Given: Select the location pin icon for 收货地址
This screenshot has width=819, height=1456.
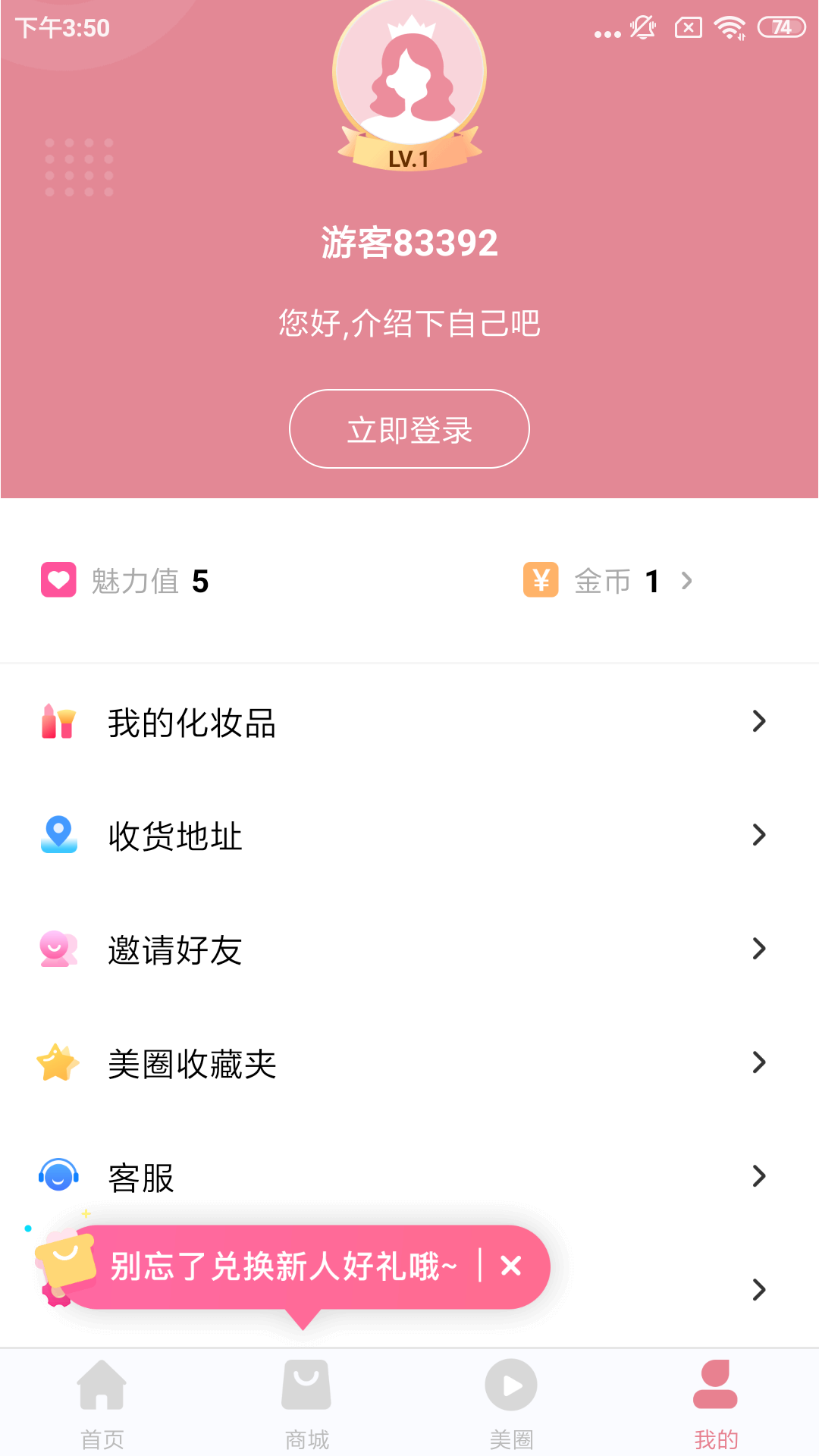Looking at the screenshot, I should coord(58,835).
